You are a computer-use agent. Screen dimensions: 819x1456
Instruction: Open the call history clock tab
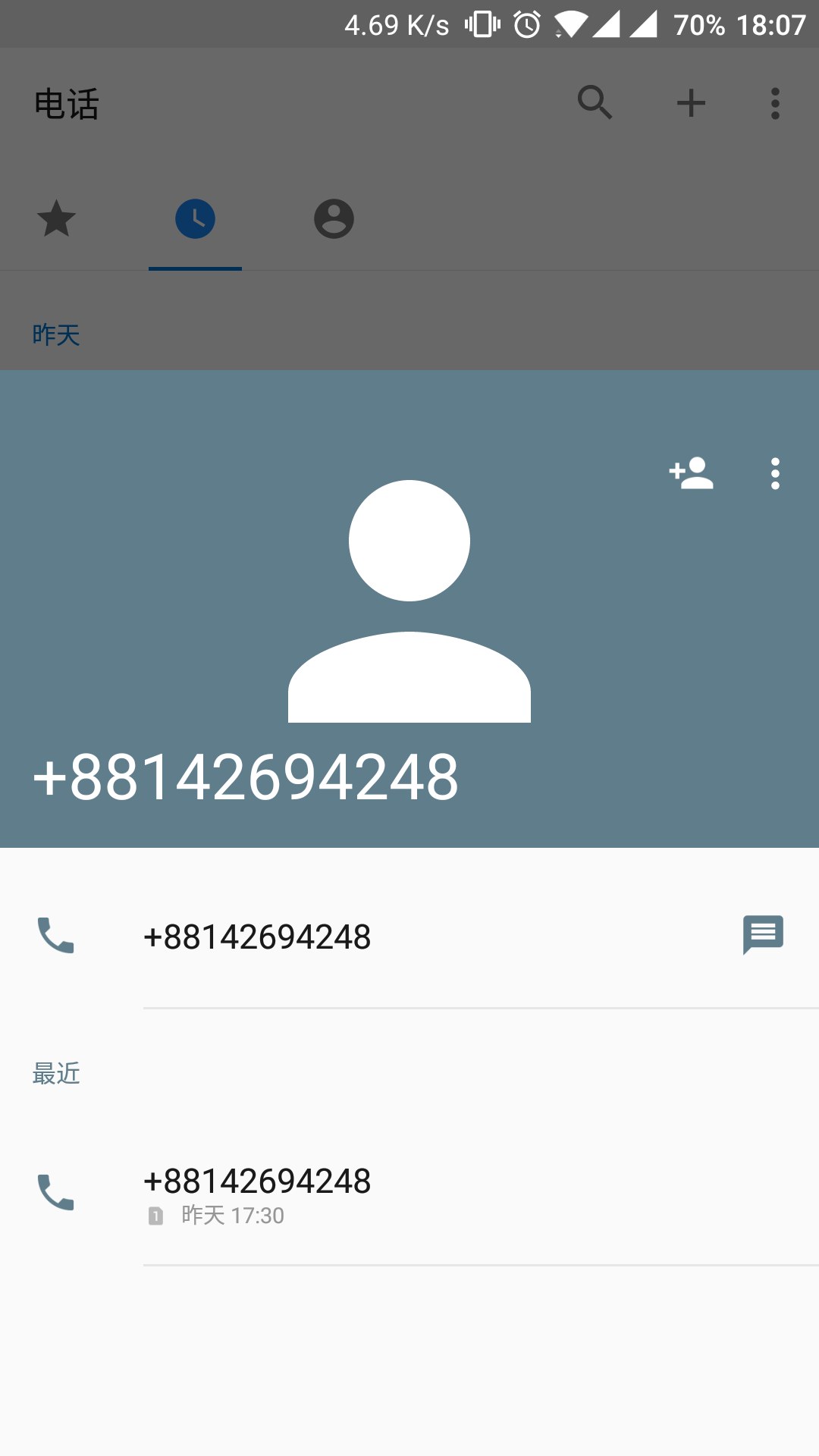[195, 220]
